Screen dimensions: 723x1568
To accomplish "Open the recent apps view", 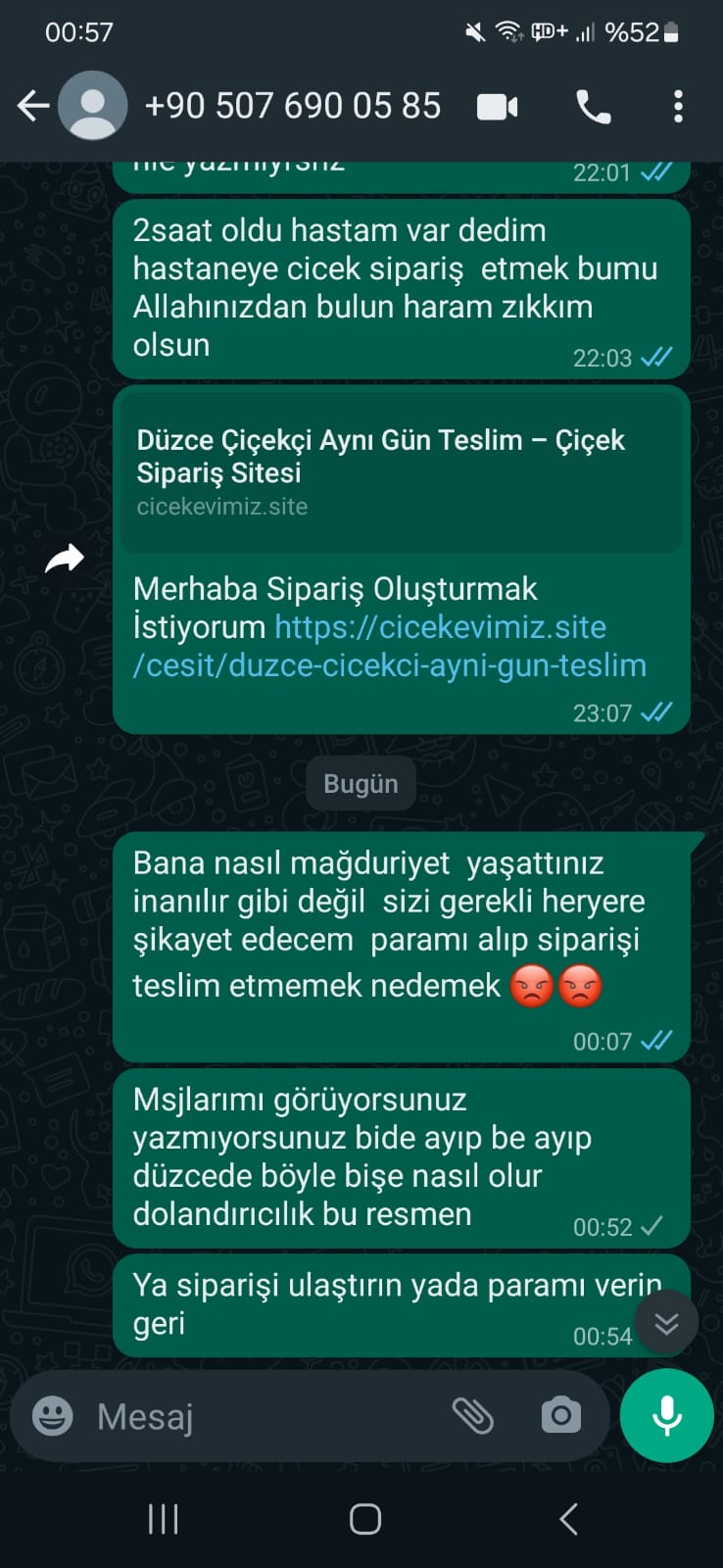I will tap(163, 1519).
